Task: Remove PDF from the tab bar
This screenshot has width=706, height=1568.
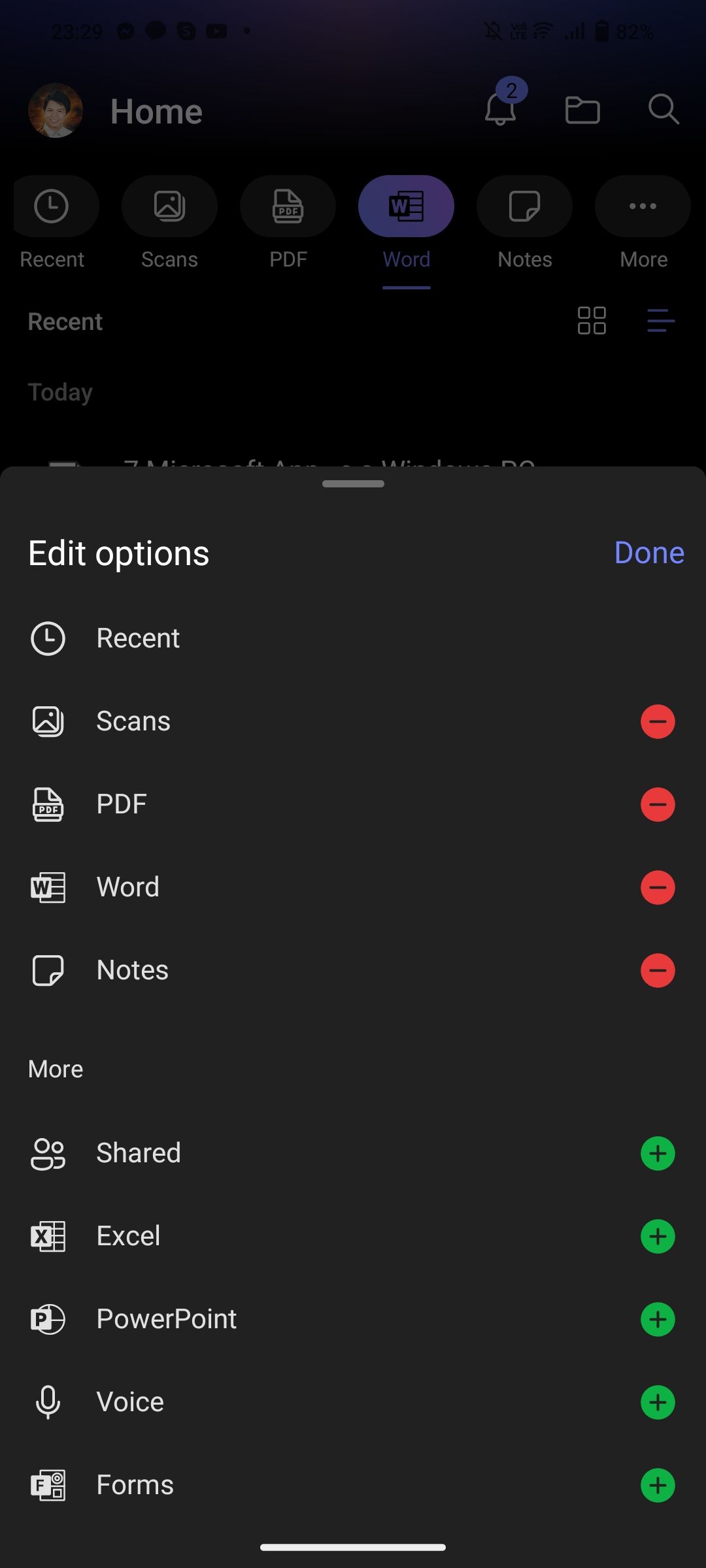Action: point(658,805)
